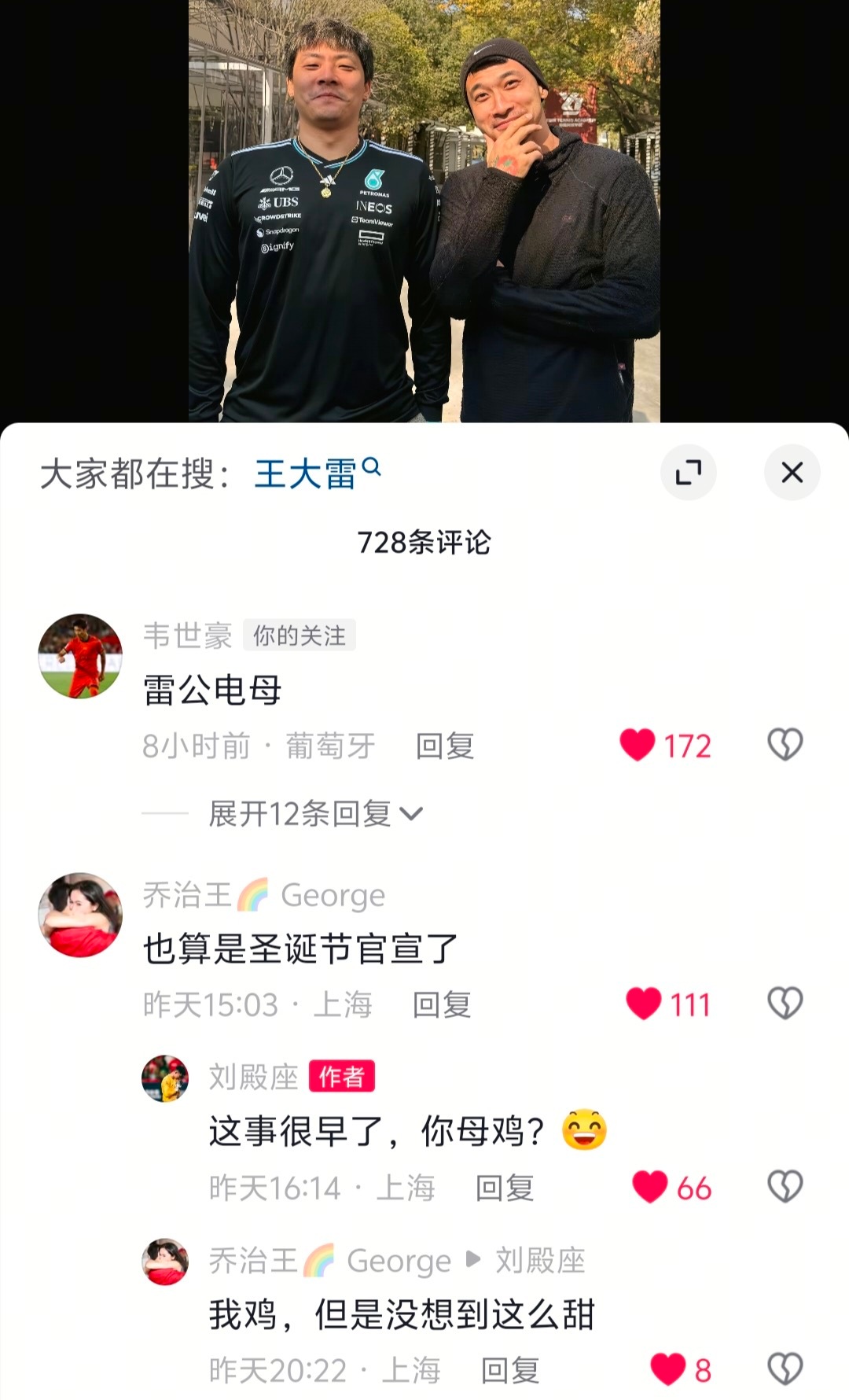Tap the dislike icon on 韦世豪's comment
The image size is (849, 1400).
tap(784, 746)
